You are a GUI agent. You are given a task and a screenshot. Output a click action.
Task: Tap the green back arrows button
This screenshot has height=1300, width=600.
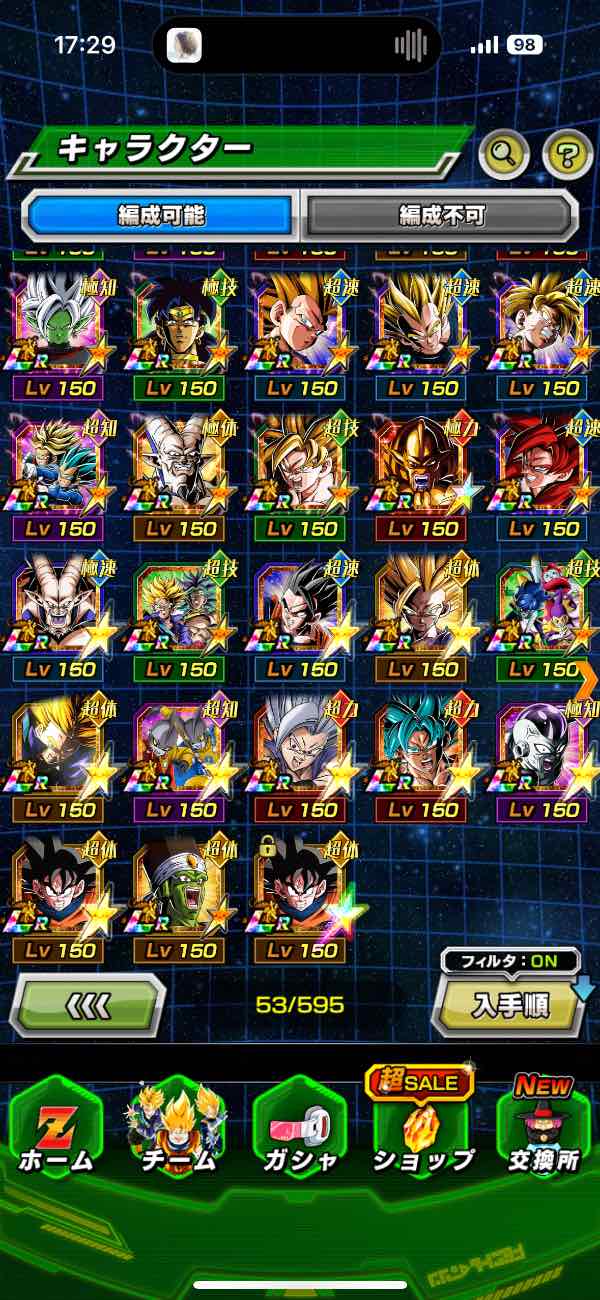[88, 1004]
